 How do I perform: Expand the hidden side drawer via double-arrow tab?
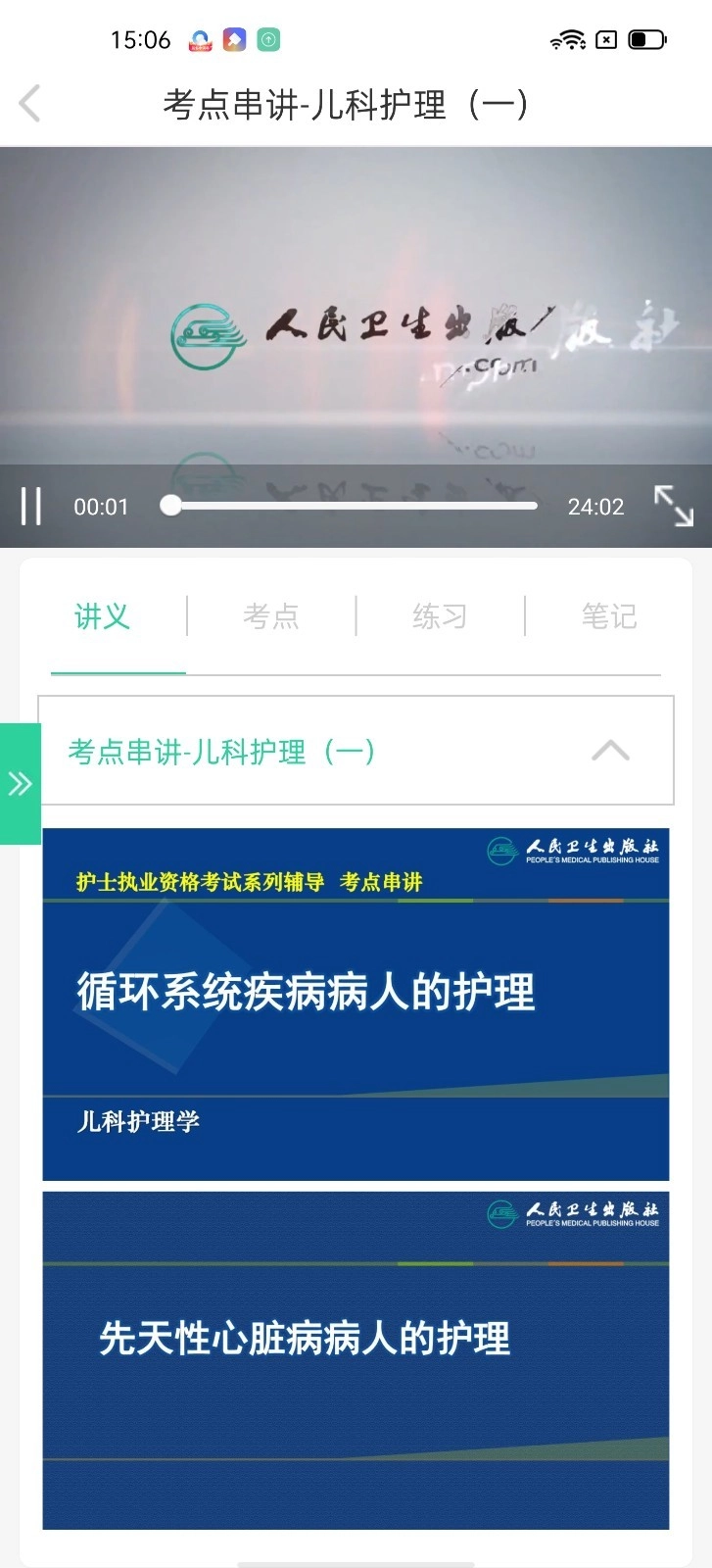tap(20, 782)
